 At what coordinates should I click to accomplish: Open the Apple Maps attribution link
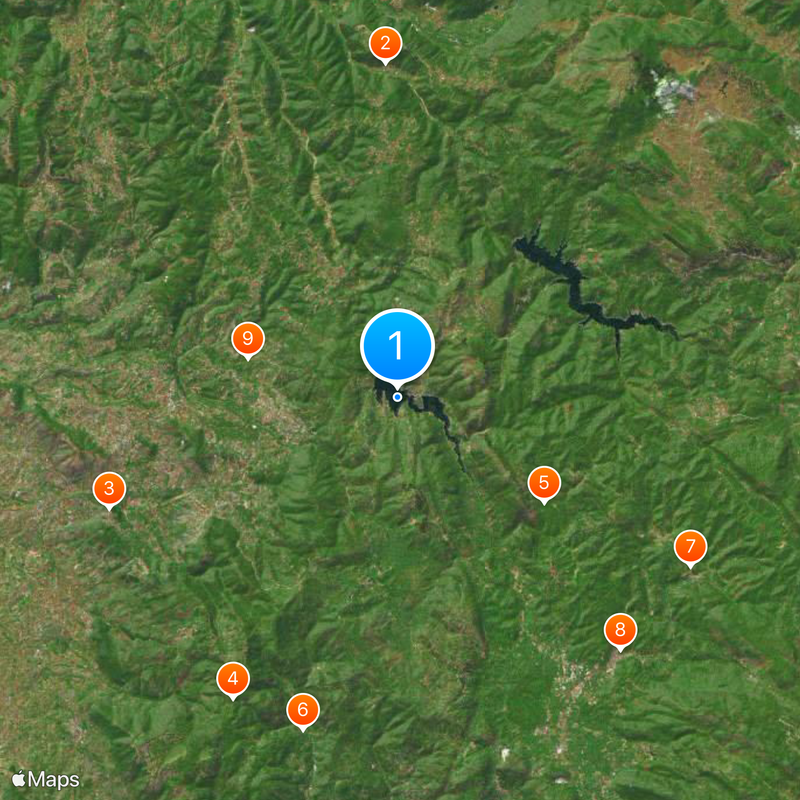click(46, 779)
